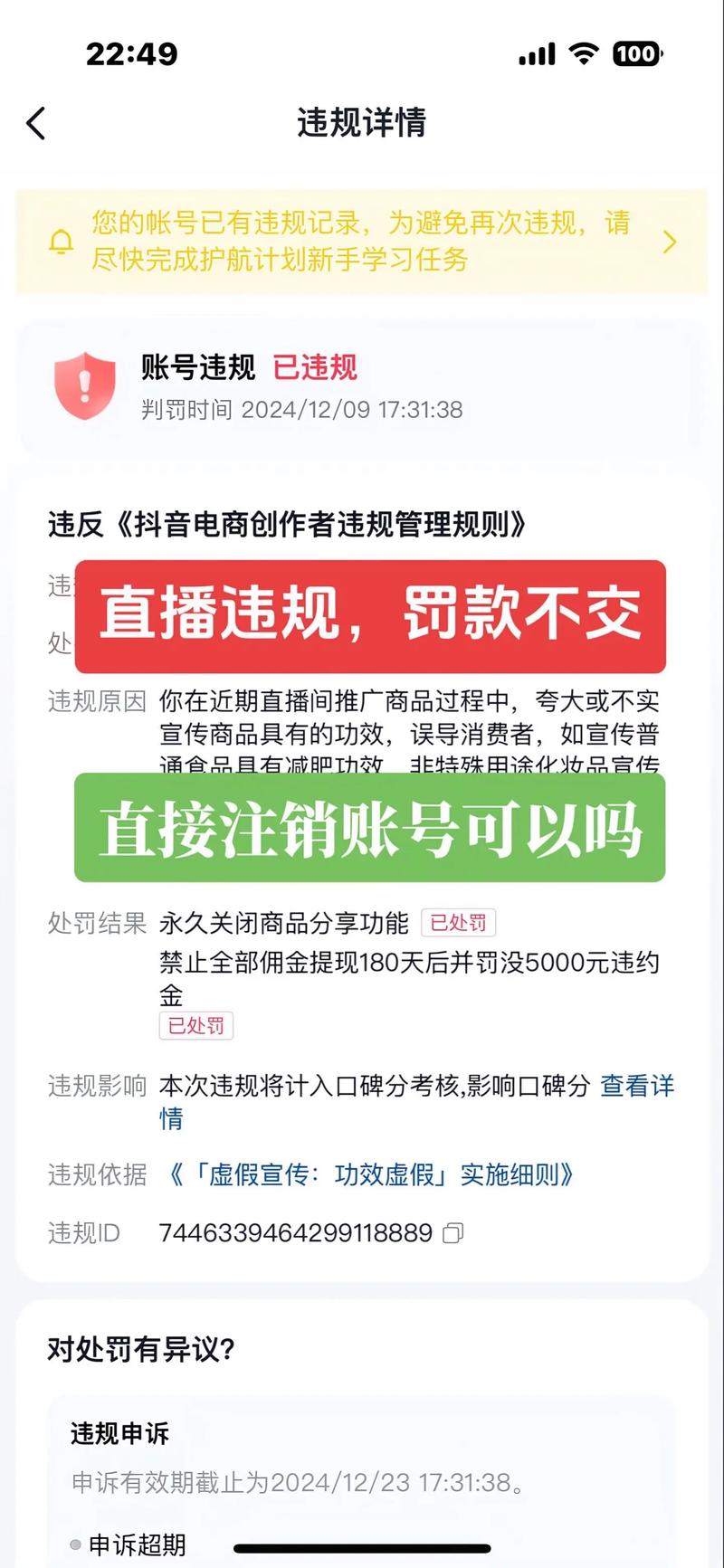Open the 护航计划新手学习任务 notice banner

362,242
